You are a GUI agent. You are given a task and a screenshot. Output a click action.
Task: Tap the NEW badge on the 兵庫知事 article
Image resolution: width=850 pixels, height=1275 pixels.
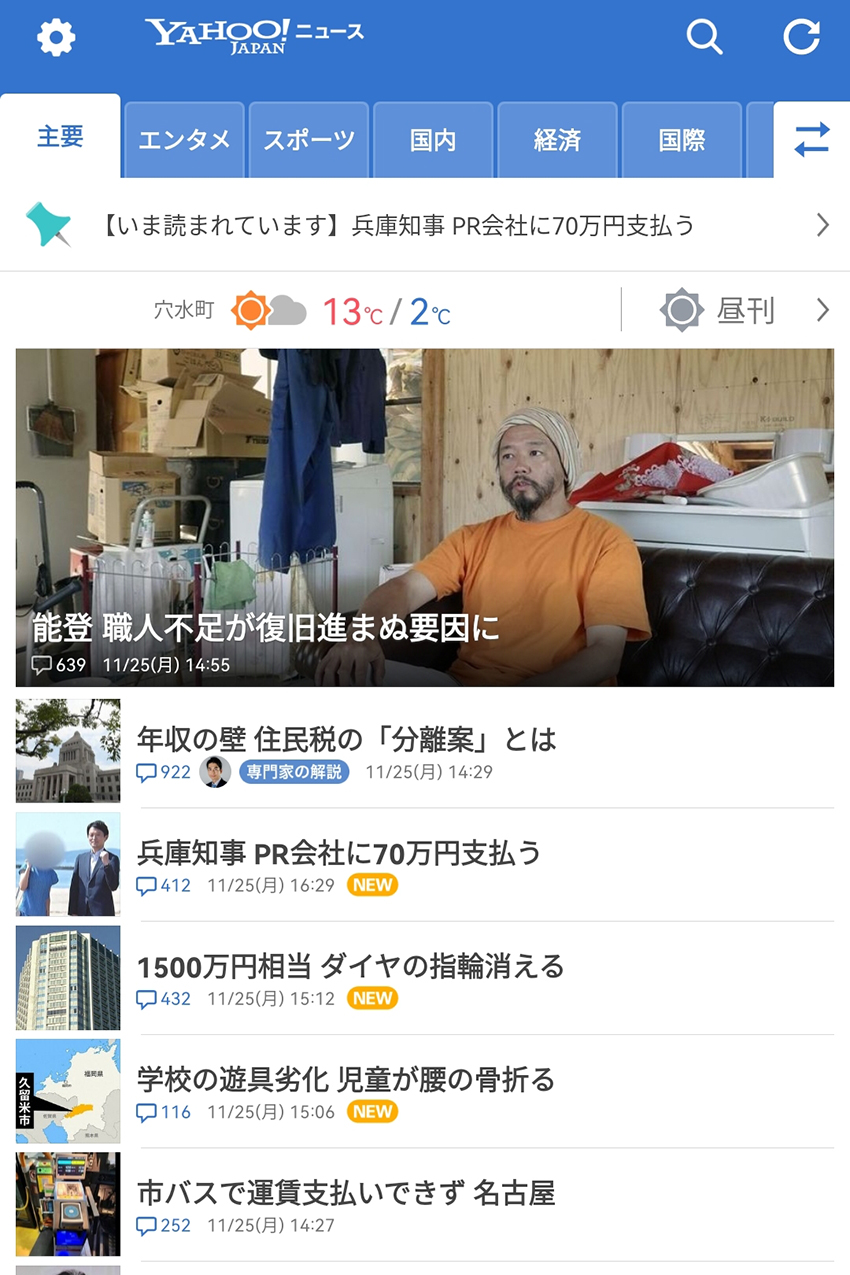tap(371, 886)
